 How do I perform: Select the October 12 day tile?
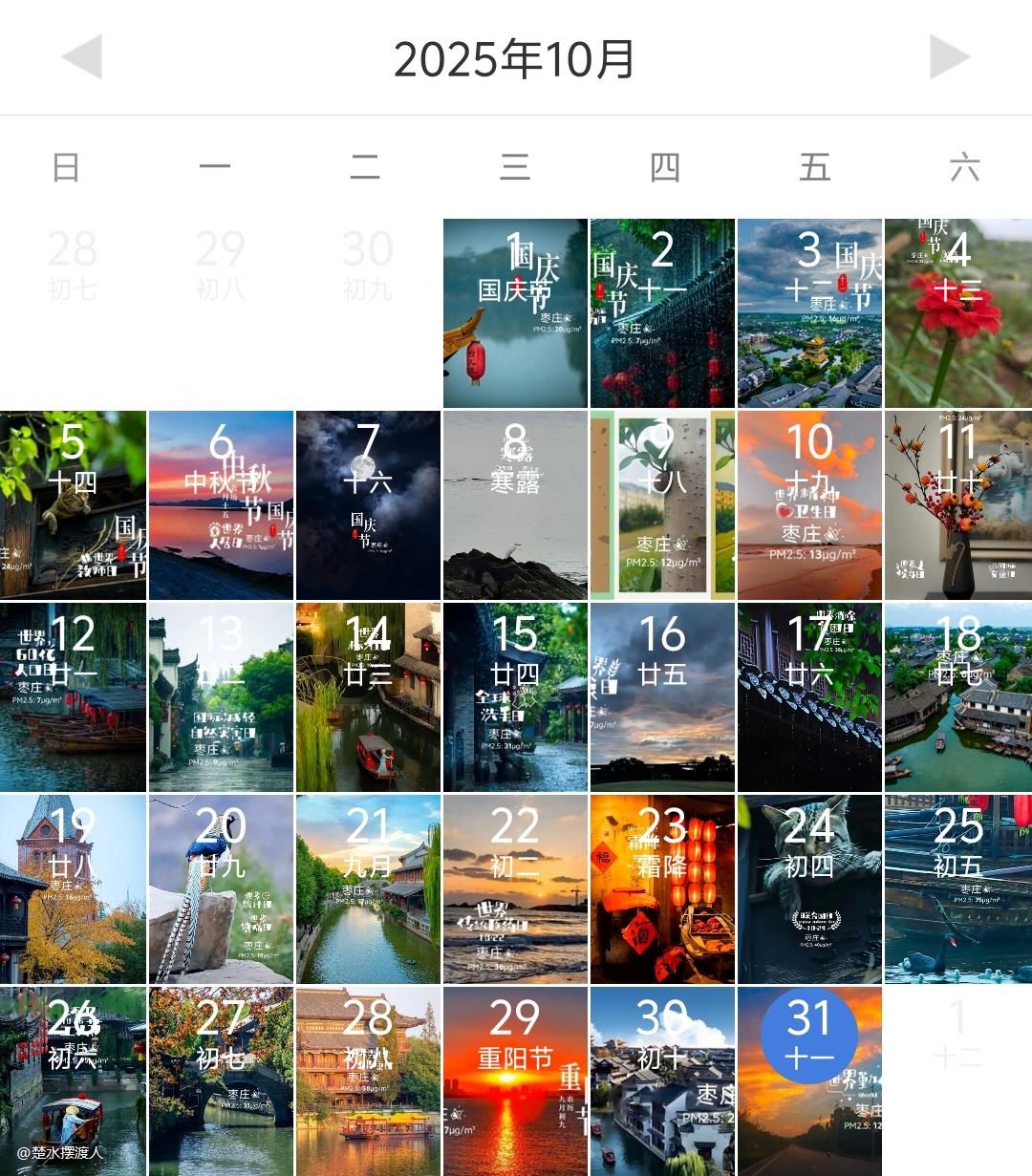coord(73,697)
